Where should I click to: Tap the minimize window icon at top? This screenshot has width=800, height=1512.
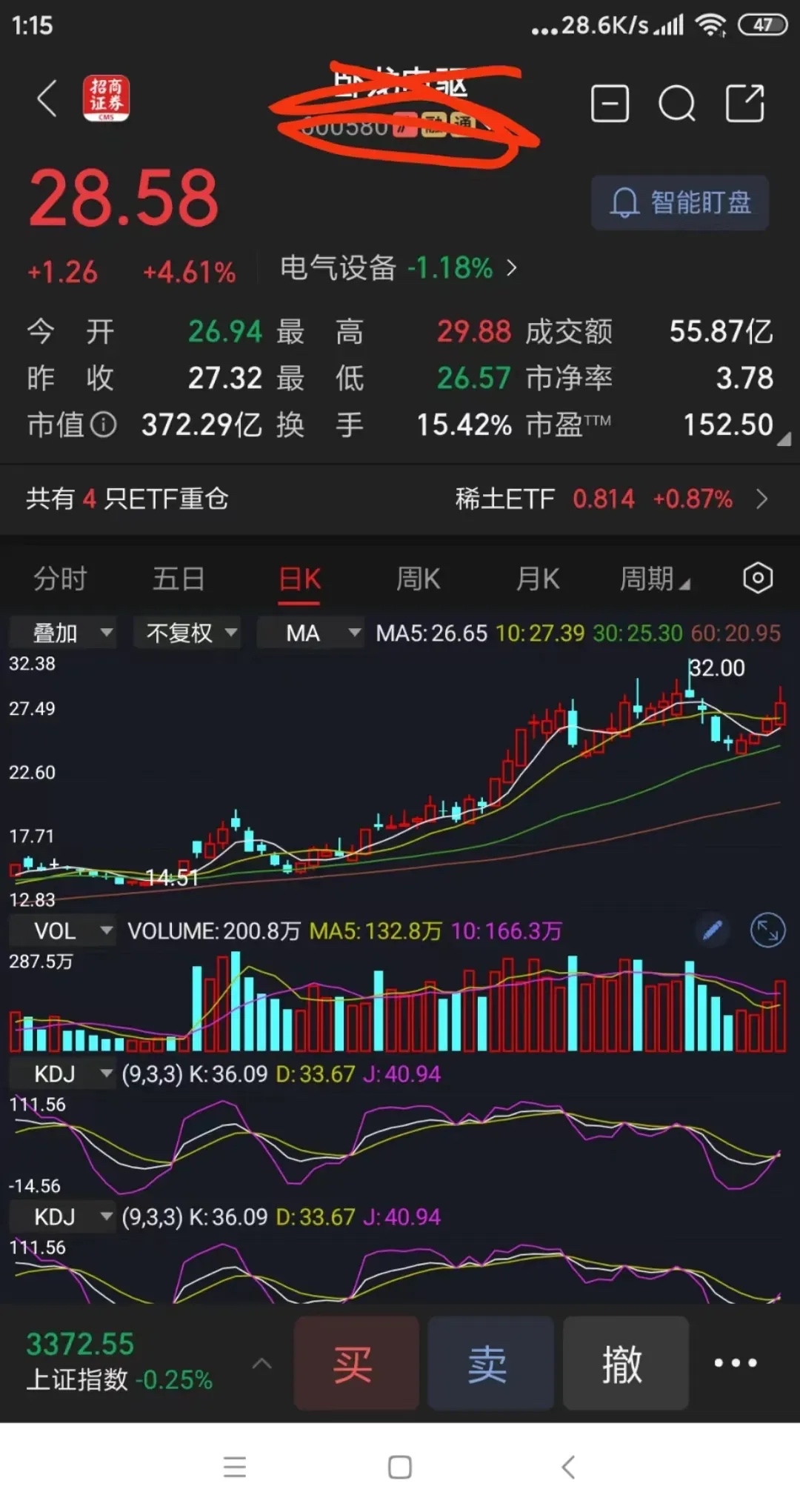(x=610, y=104)
